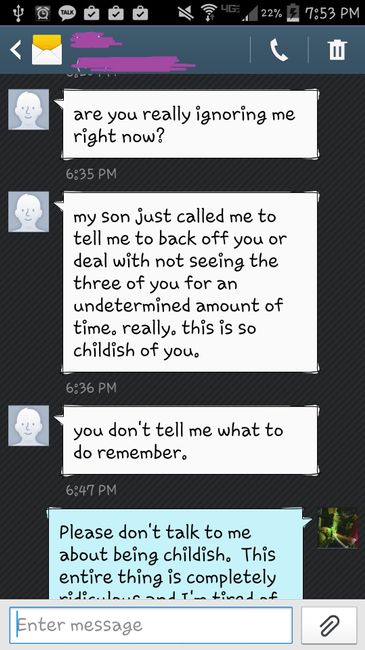Open contact avatar beside 'are you really ignoring me'
Viewport: 365px width, 650px height.
29,110
